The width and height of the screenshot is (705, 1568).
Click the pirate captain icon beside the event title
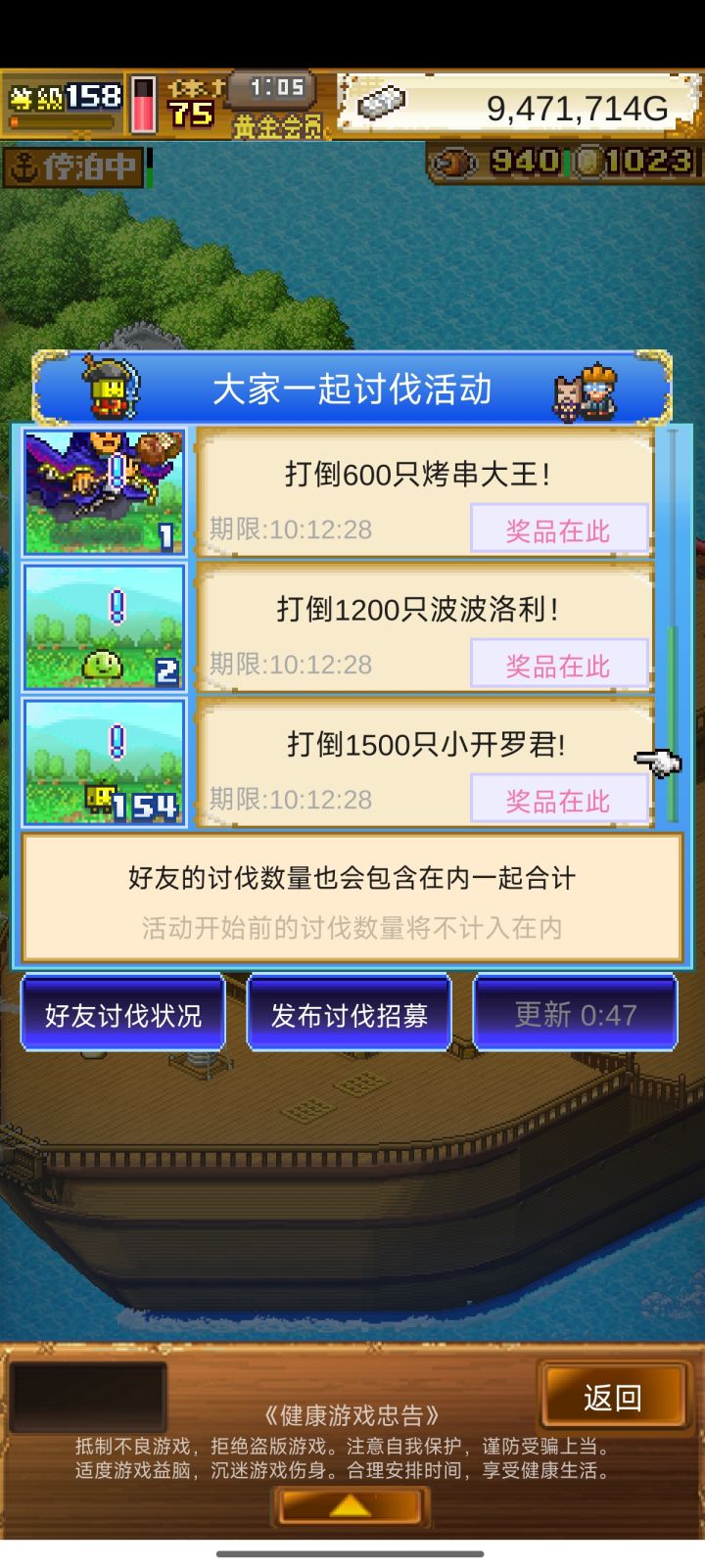(108, 387)
